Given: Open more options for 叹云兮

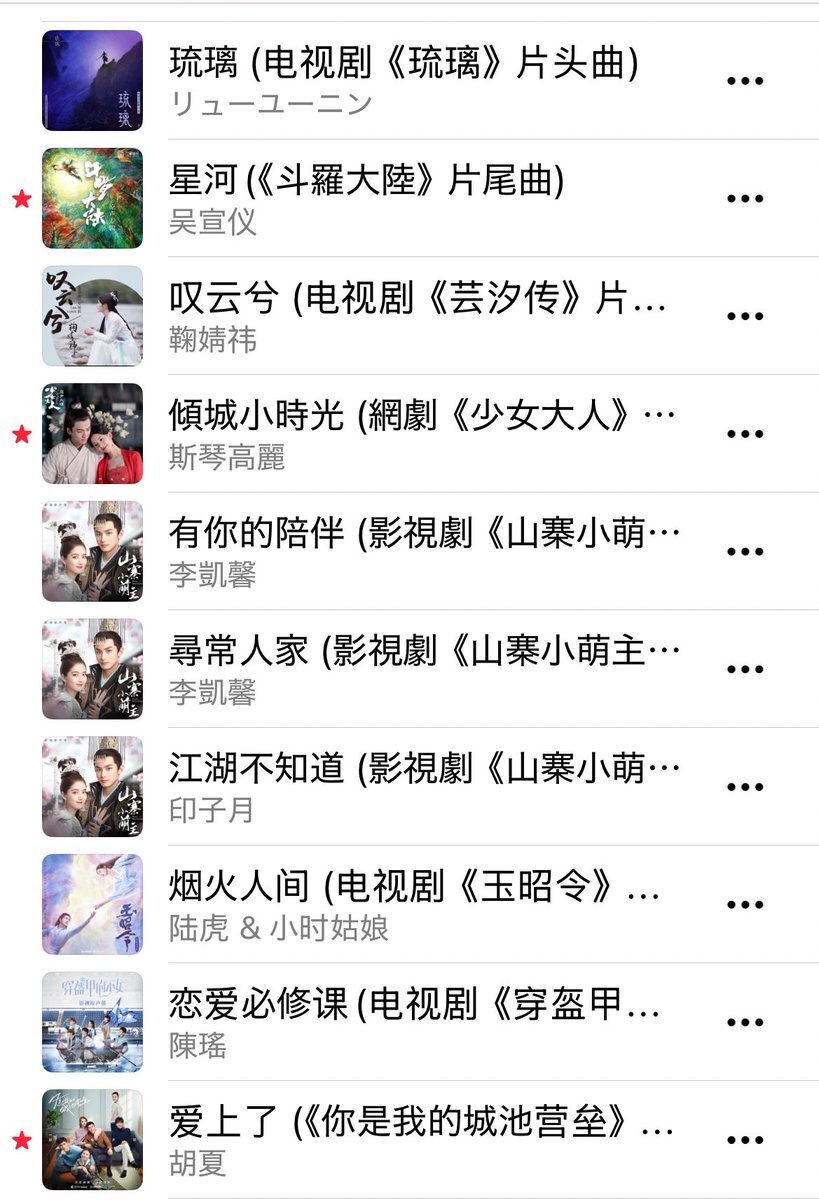Looking at the screenshot, I should (x=745, y=317).
